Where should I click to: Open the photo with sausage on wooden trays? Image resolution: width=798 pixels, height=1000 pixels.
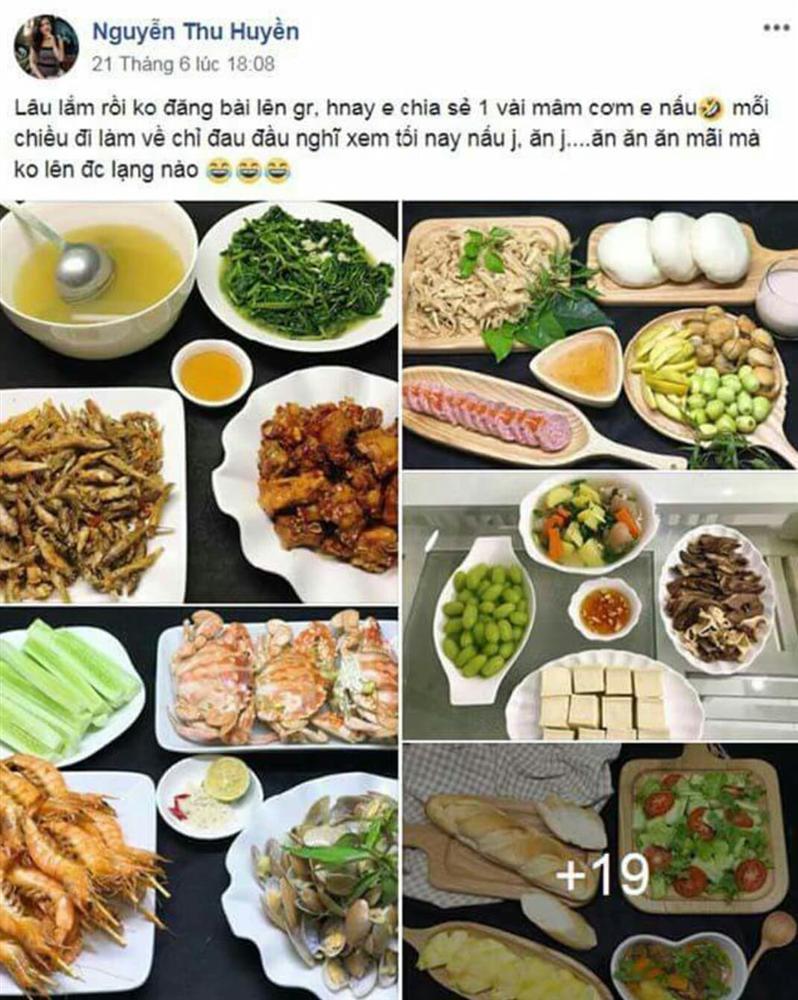600,335
